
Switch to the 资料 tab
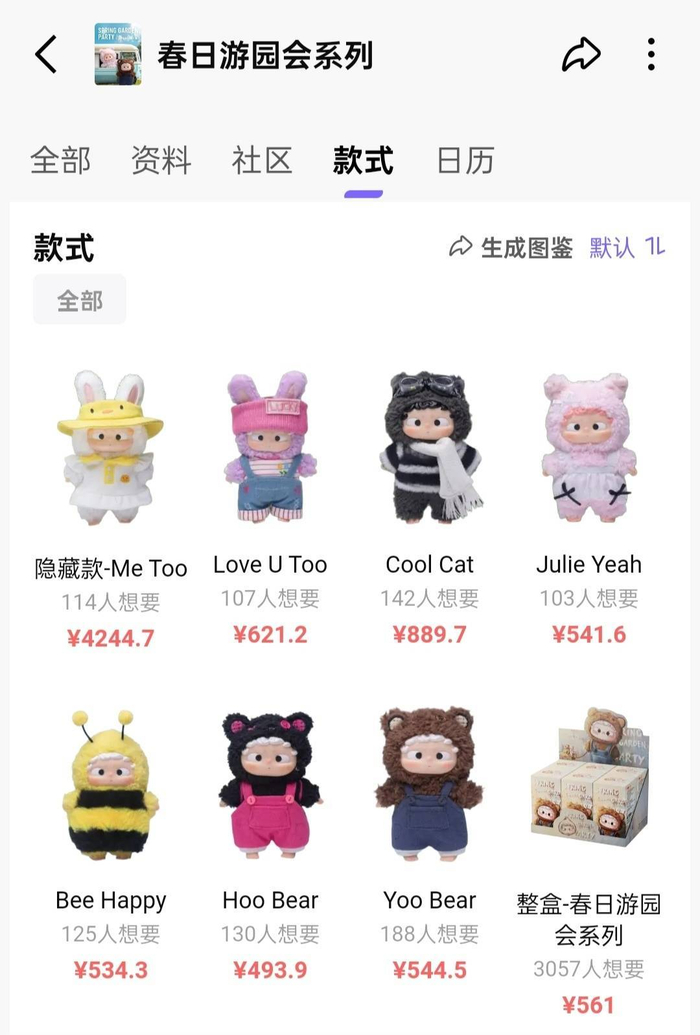(161, 161)
